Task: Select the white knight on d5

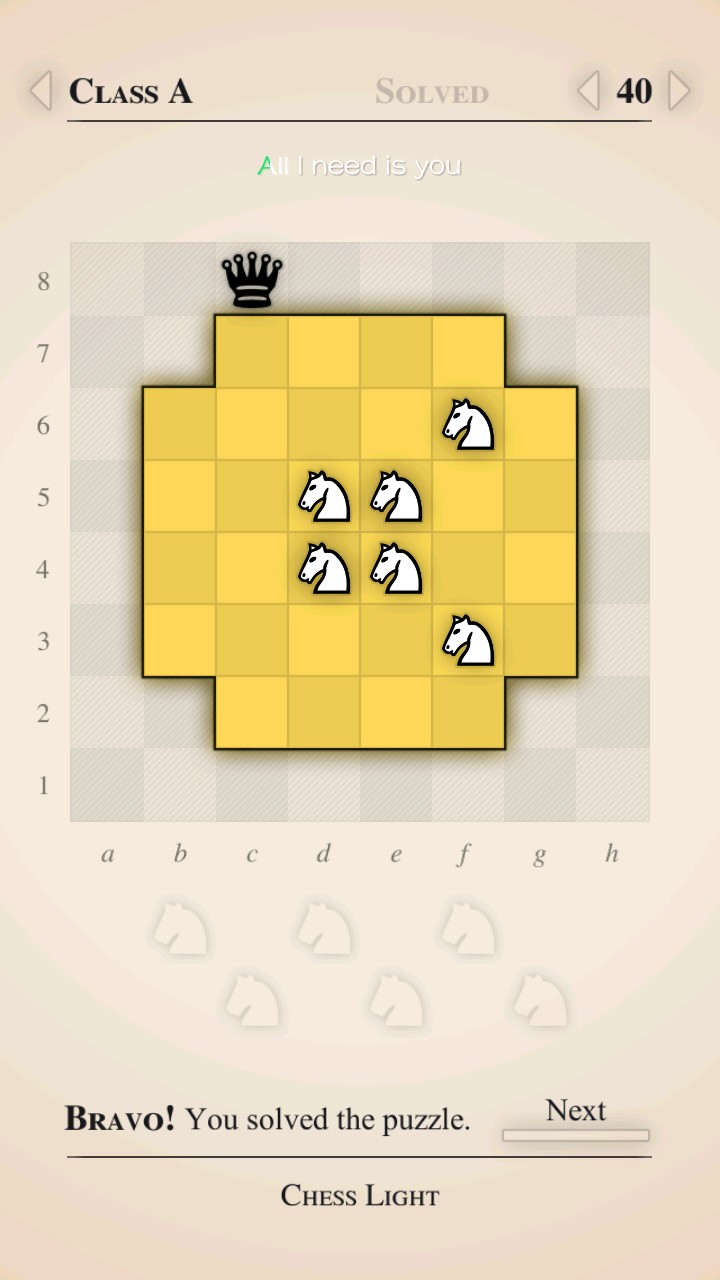Action: [324, 496]
